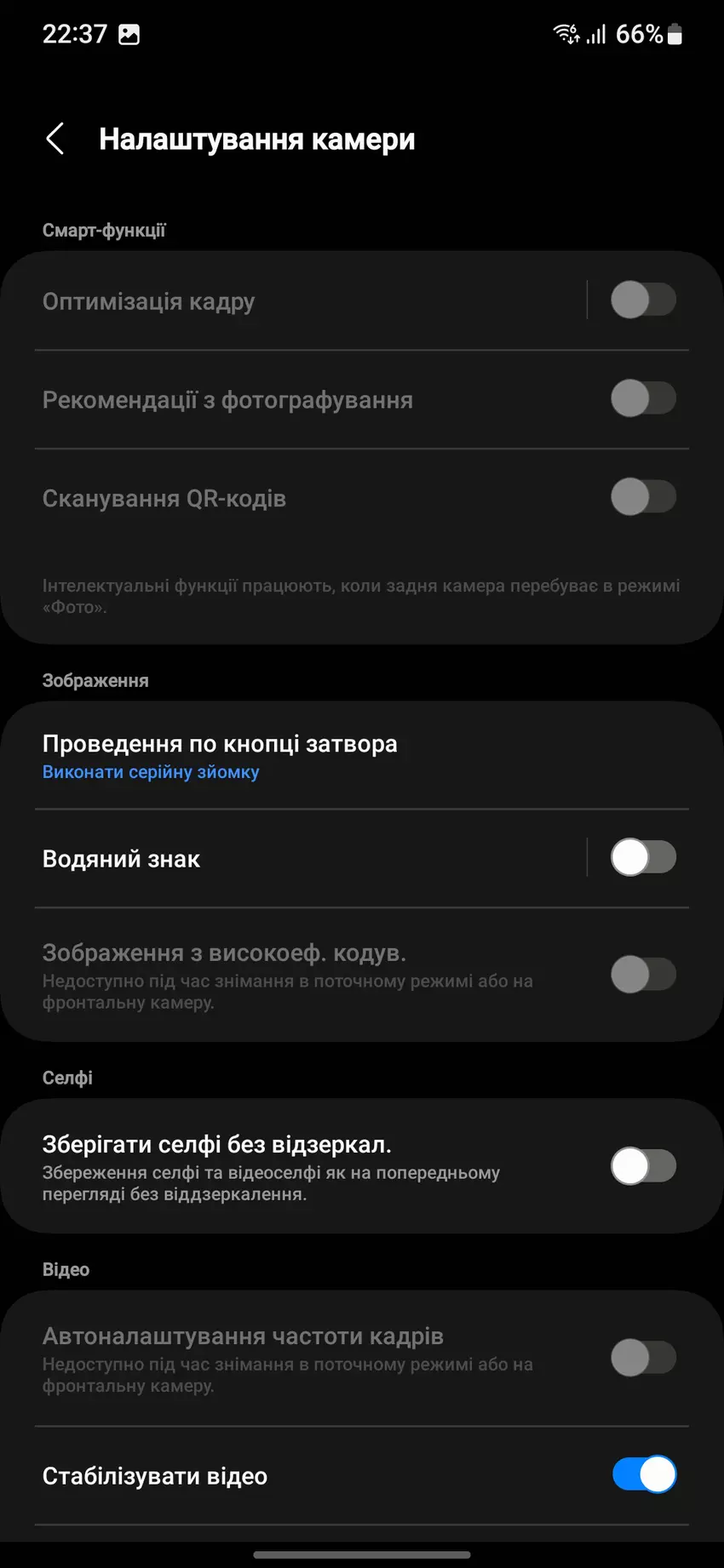Go back from camera settings
The height and width of the screenshot is (1568, 724).
[55, 139]
